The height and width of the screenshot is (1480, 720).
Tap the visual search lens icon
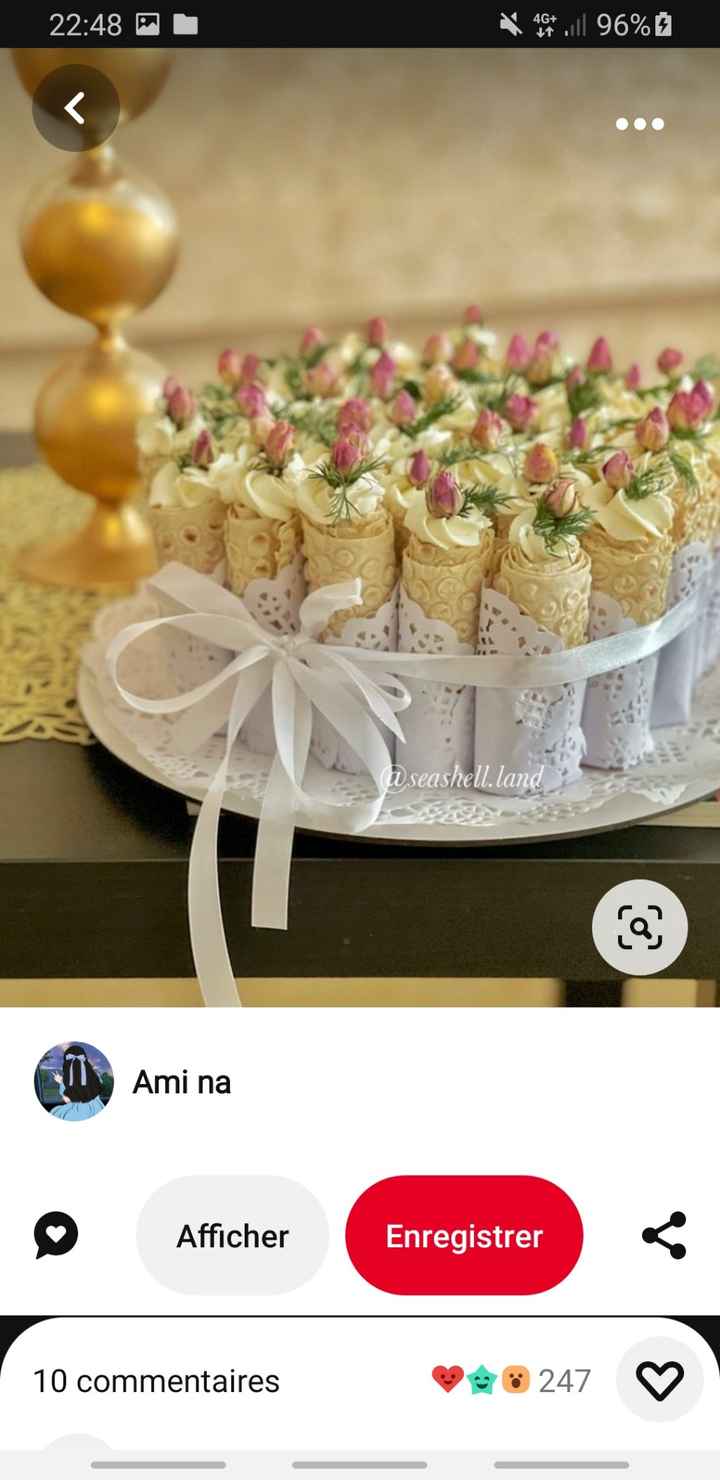[639, 927]
